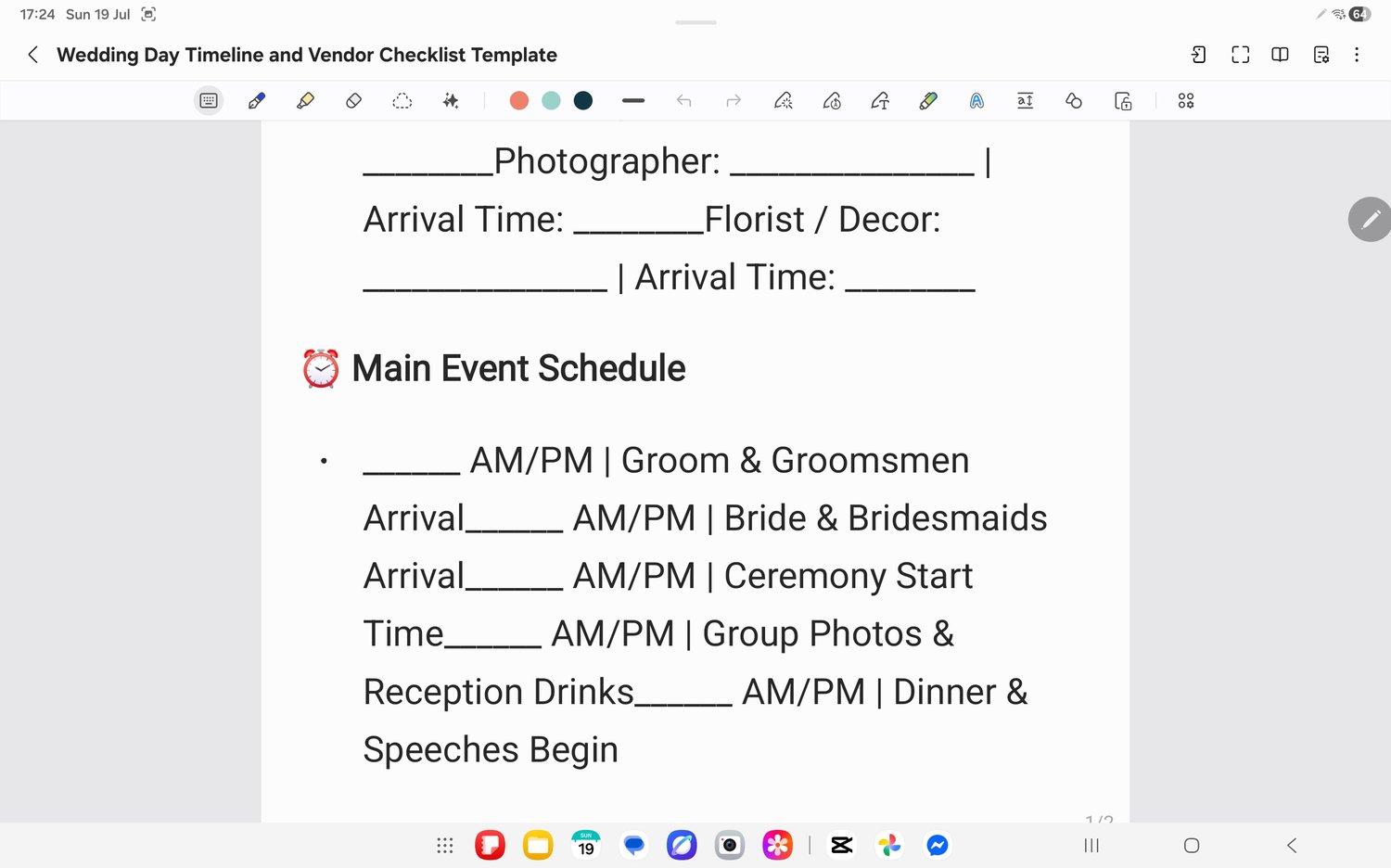This screenshot has height=868, width=1391.
Task: Switch to keyboard text mode
Action: (x=209, y=101)
